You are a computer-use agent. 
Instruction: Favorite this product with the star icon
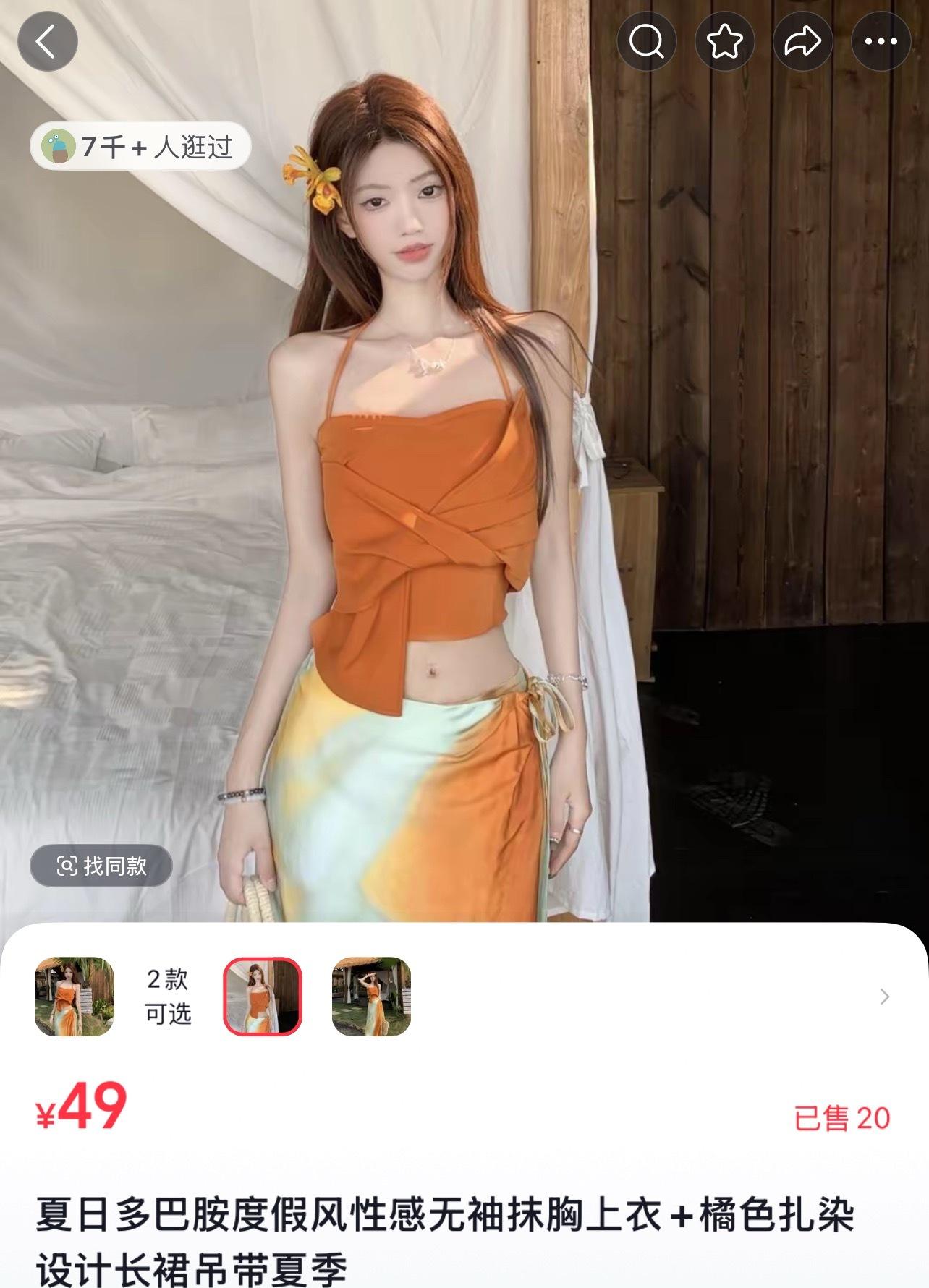(x=724, y=41)
